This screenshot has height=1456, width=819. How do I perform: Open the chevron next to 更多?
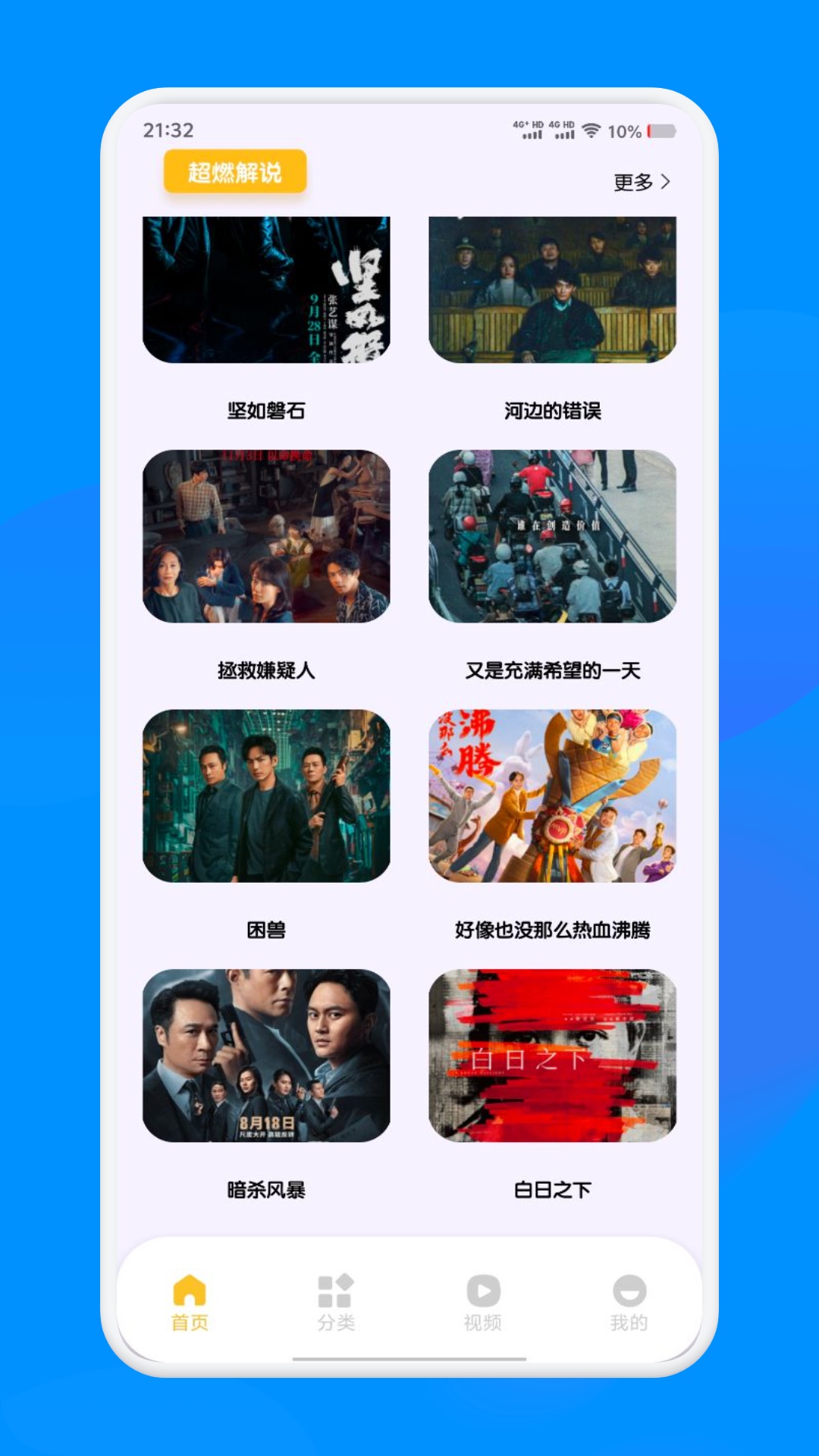tap(666, 180)
